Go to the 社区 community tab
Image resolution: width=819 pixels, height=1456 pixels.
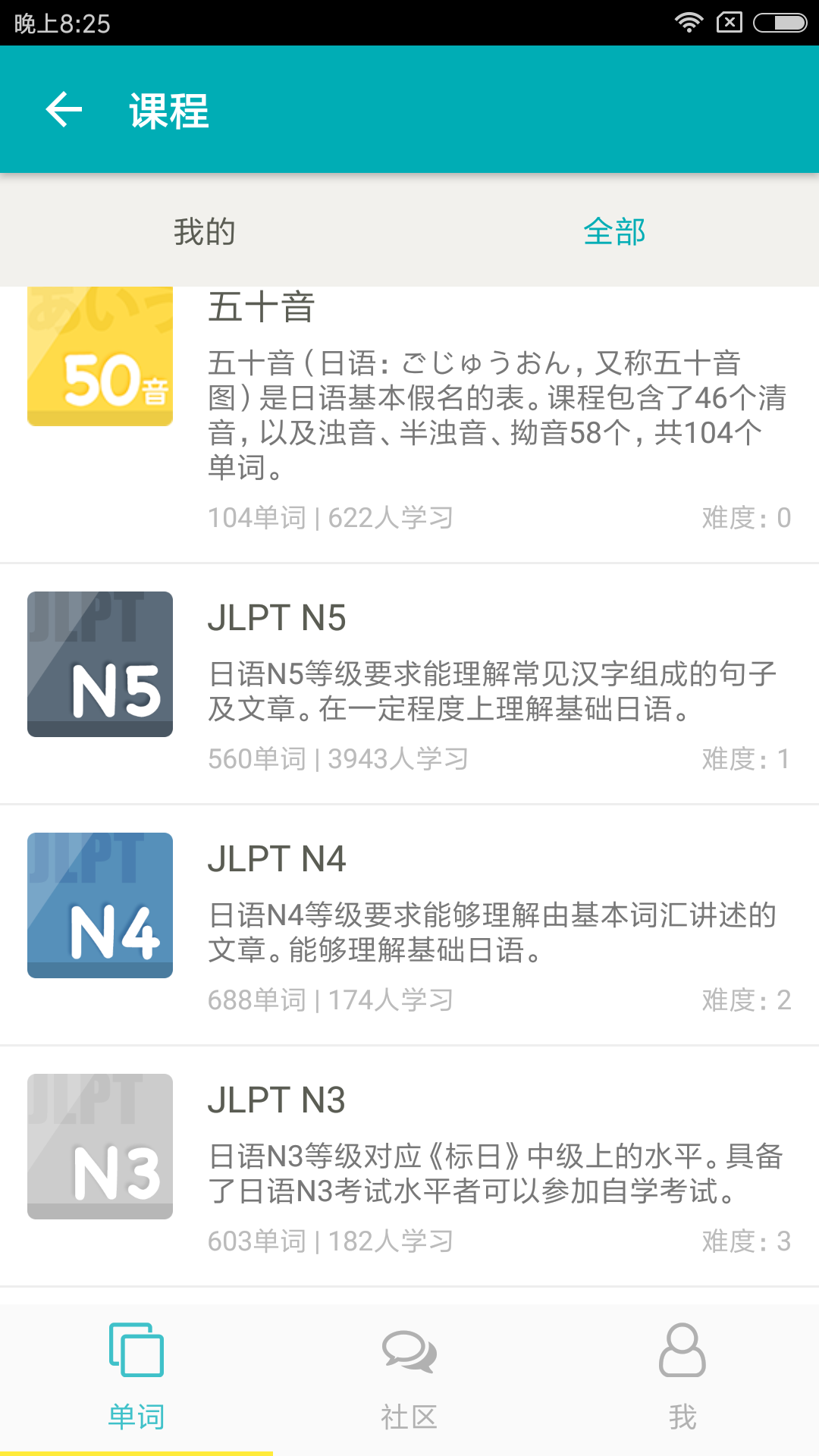tap(409, 1379)
